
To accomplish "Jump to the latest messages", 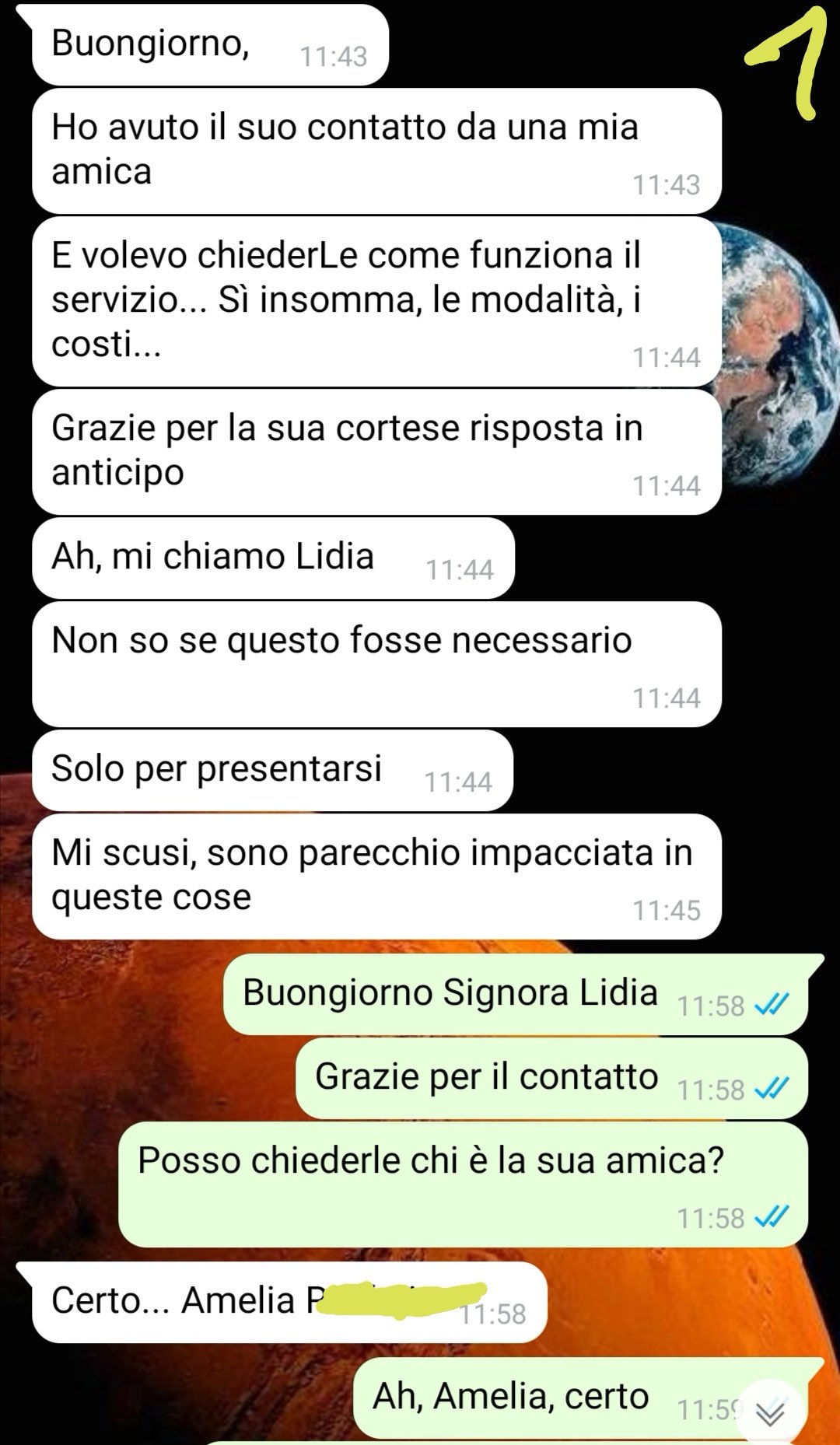I will pyautogui.click(x=769, y=1412).
